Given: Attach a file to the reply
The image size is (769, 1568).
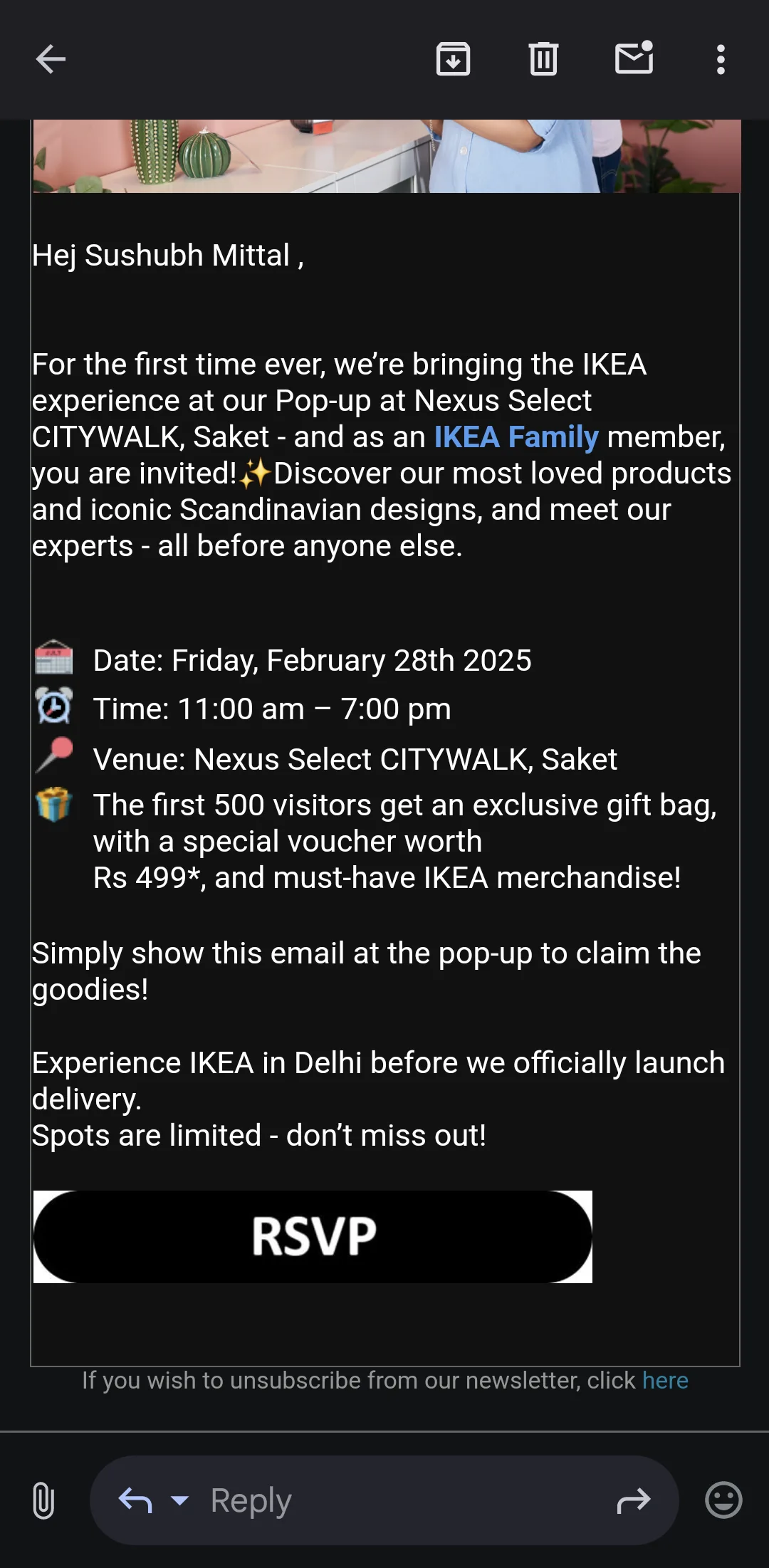Looking at the screenshot, I should click(43, 1500).
